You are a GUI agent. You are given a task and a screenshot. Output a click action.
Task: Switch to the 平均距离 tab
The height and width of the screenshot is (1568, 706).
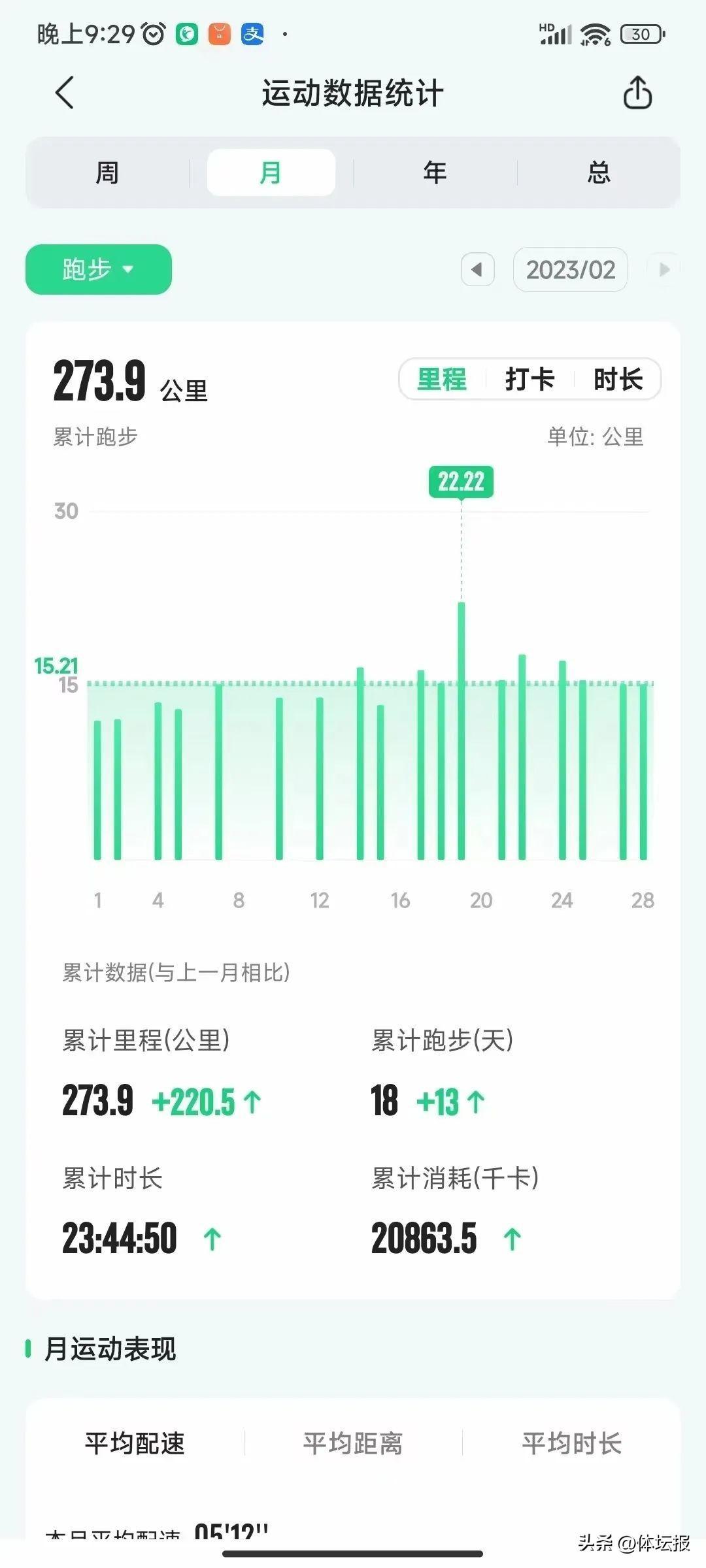point(353,1443)
